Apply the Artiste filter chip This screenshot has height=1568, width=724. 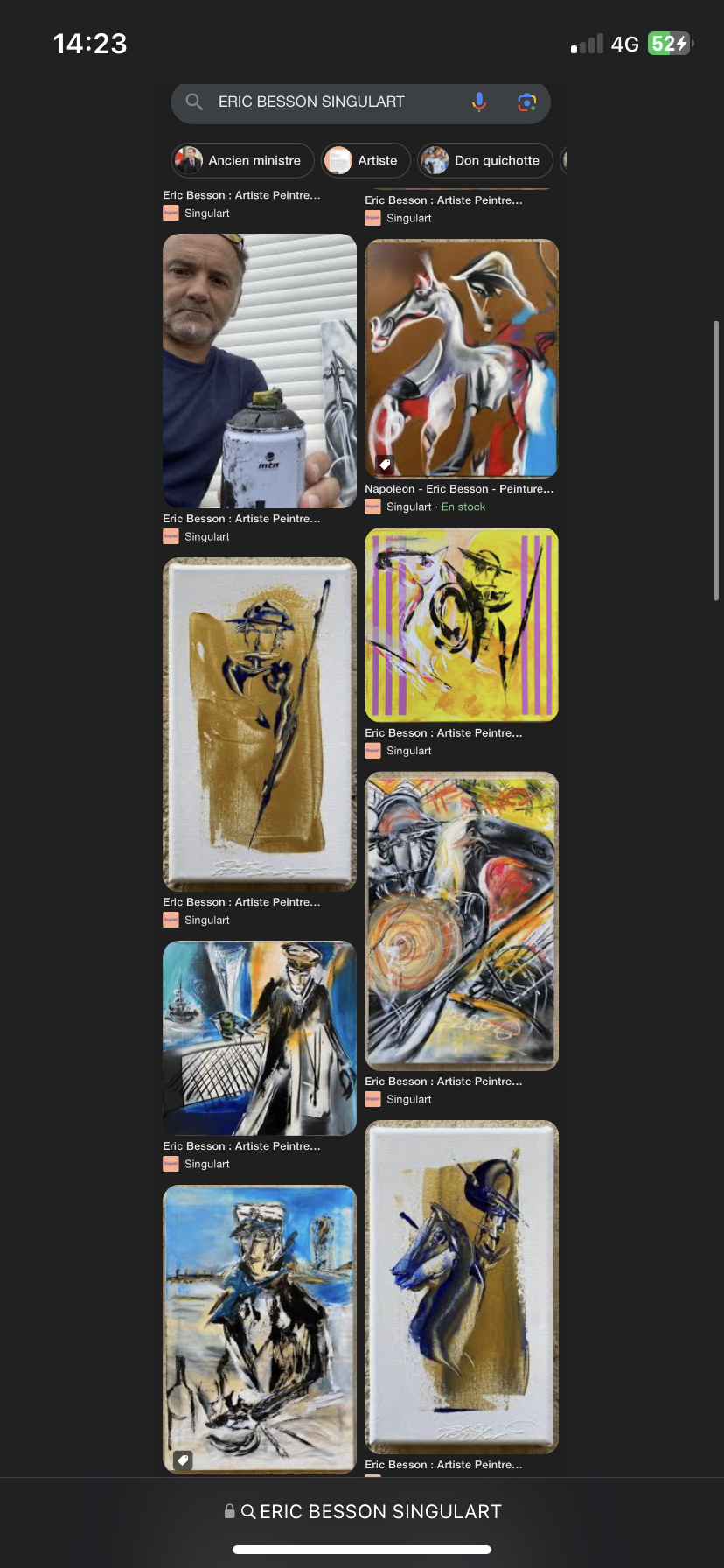click(365, 160)
